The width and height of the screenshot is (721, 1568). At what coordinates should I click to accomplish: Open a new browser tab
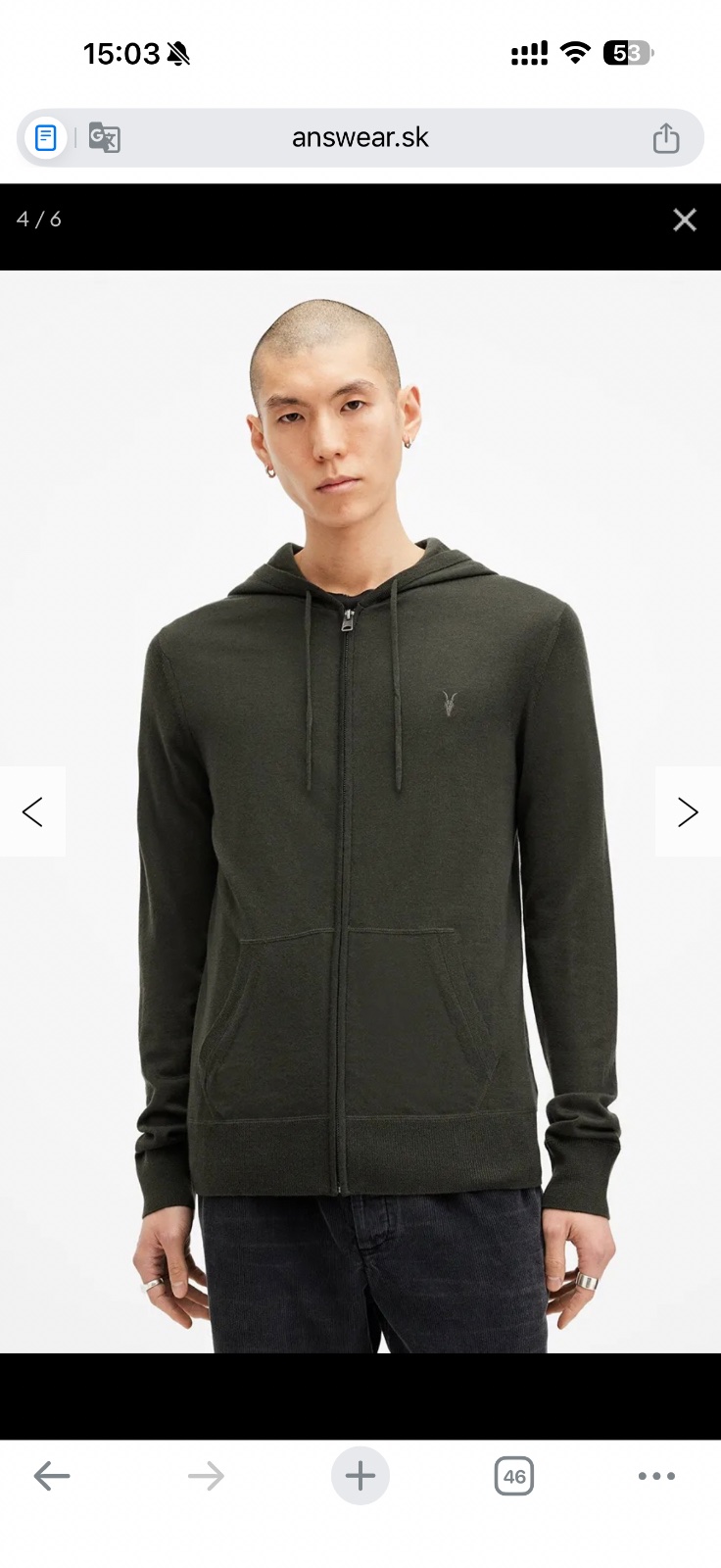click(360, 1476)
